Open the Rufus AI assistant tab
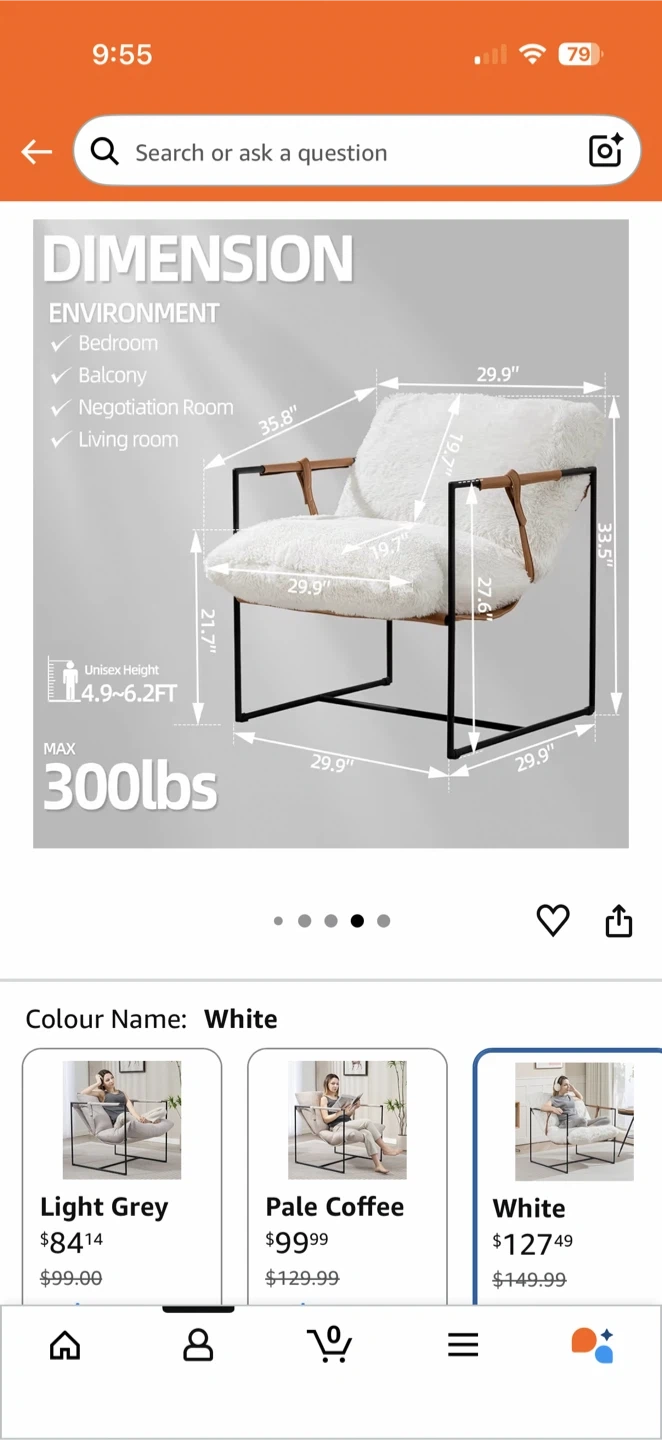This screenshot has height=1440, width=662. 592,1345
